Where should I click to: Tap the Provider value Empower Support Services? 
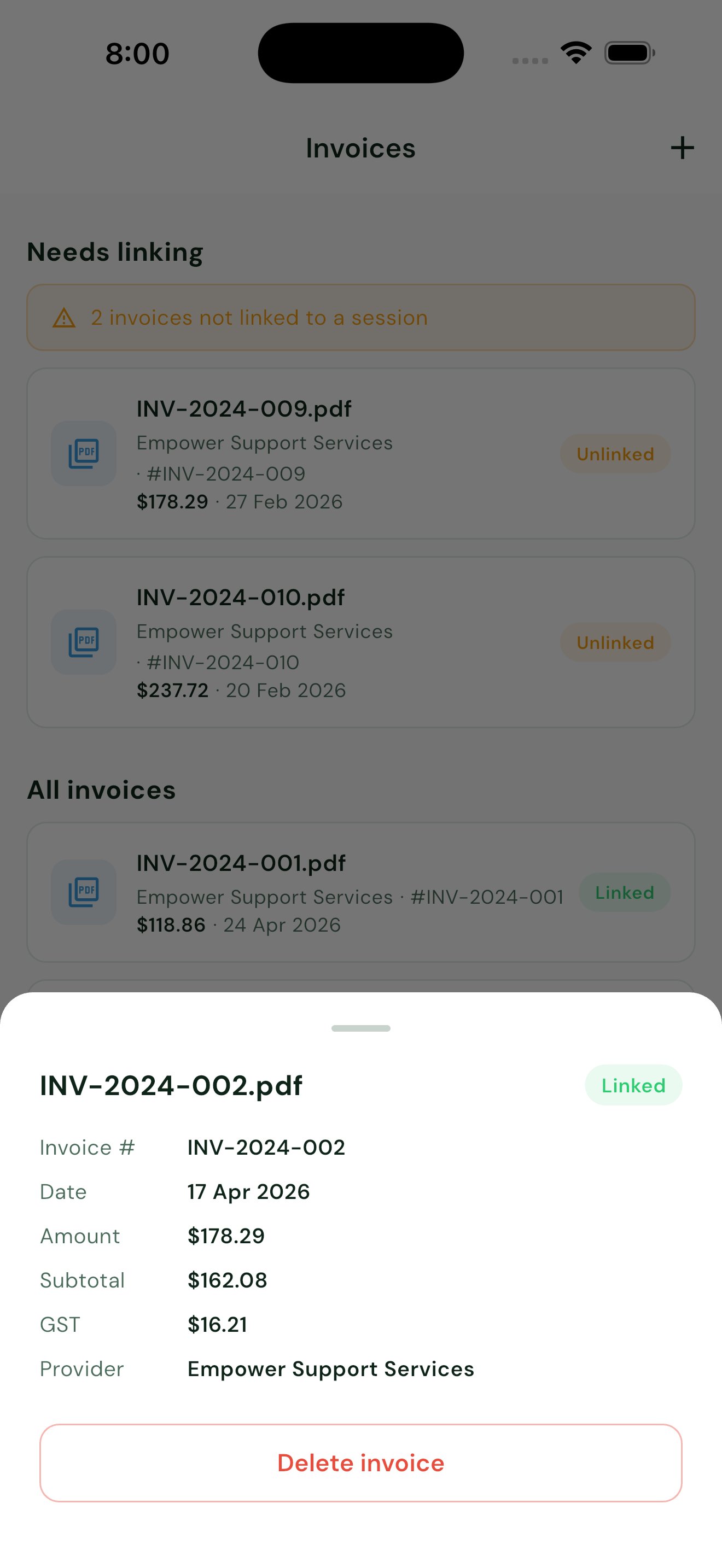click(330, 1369)
